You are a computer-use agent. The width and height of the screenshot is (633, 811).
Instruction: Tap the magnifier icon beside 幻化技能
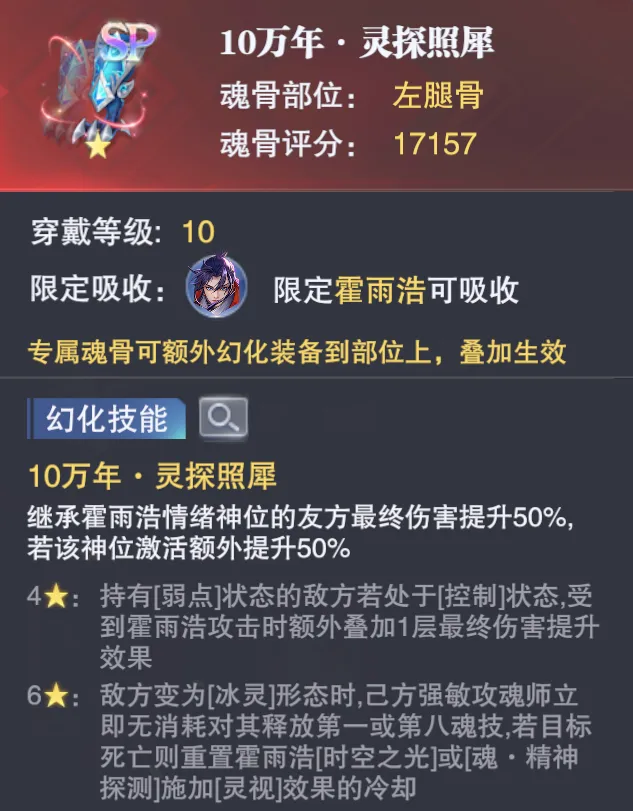(x=222, y=418)
